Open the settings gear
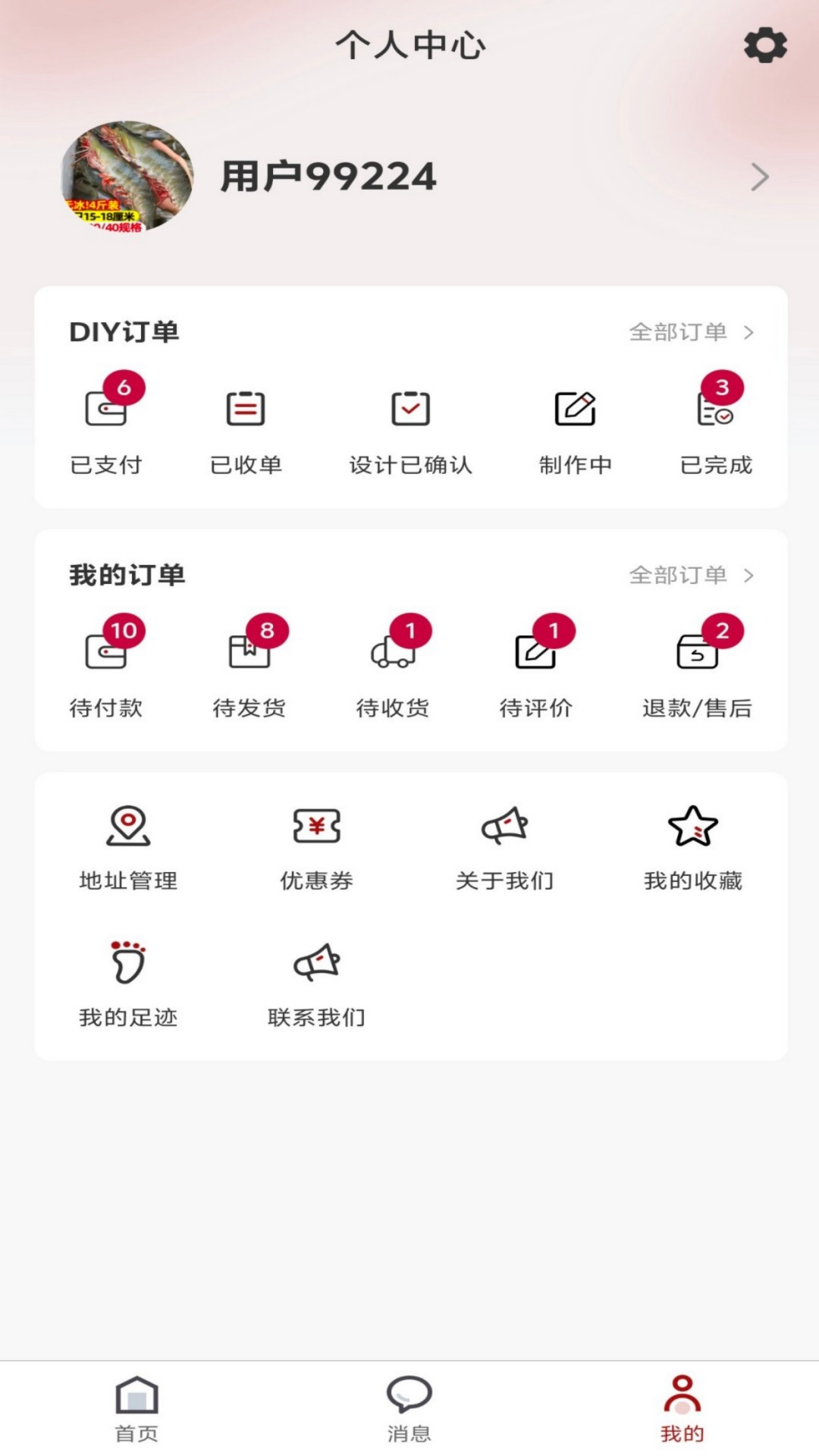Viewport: 819px width, 1456px height. [765, 45]
